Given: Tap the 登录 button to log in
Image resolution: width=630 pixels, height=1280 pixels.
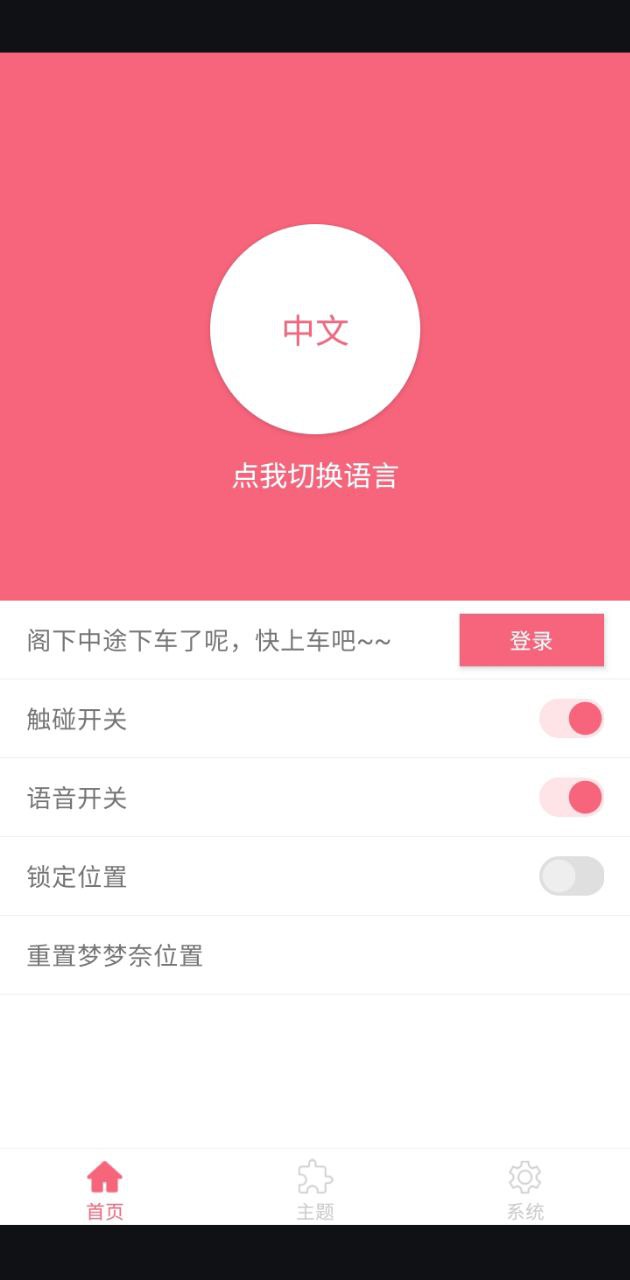Looking at the screenshot, I should [531, 640].
